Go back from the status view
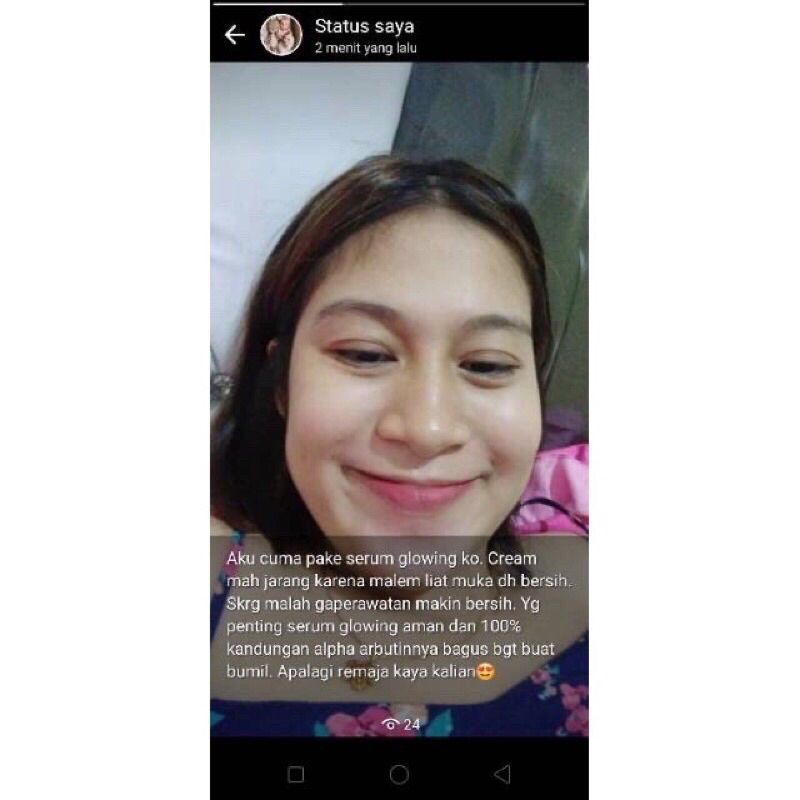Viewport: 800px width, 800px height. point(234,35)
